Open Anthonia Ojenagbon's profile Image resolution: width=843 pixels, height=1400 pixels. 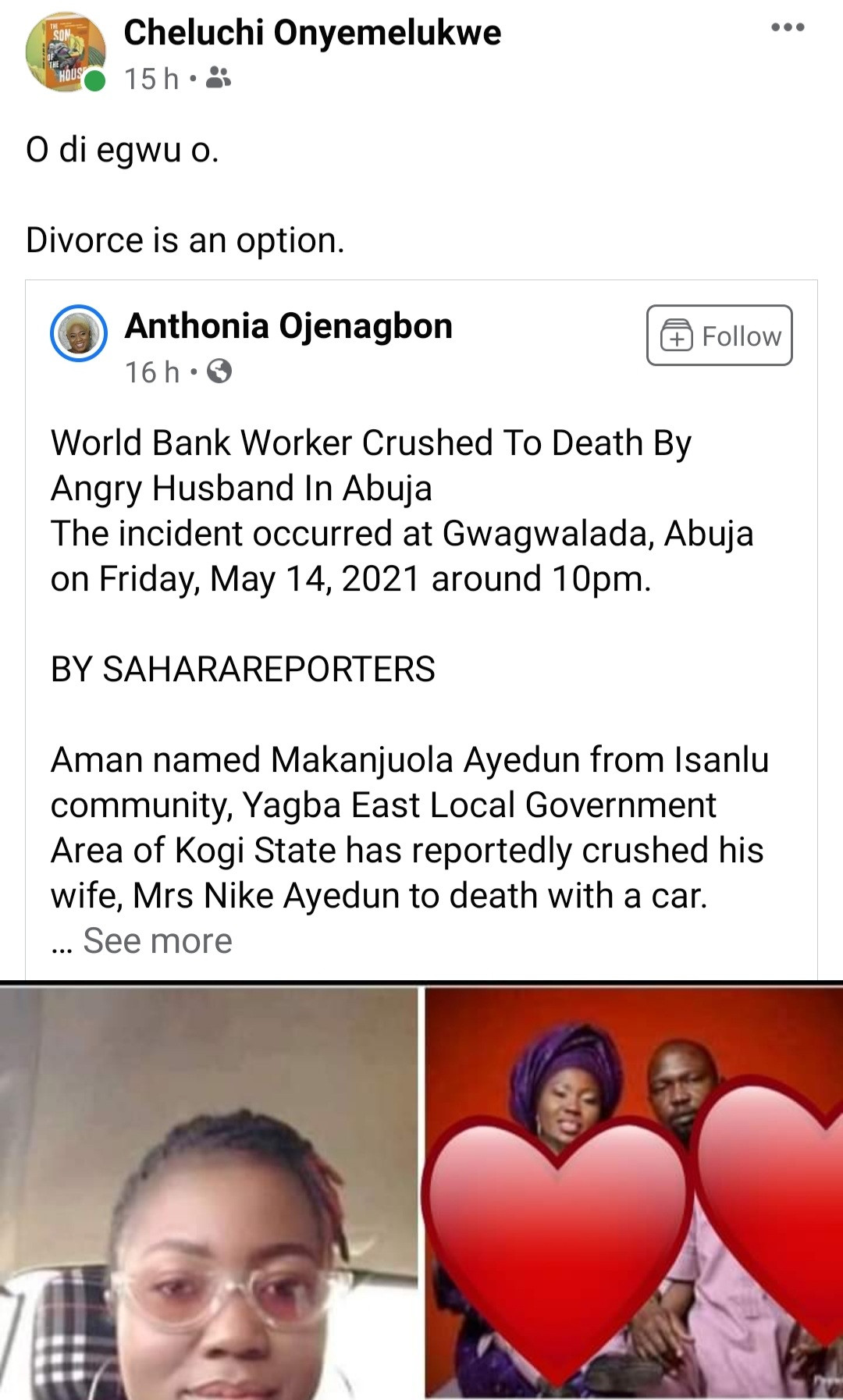(x=288, y=326)
